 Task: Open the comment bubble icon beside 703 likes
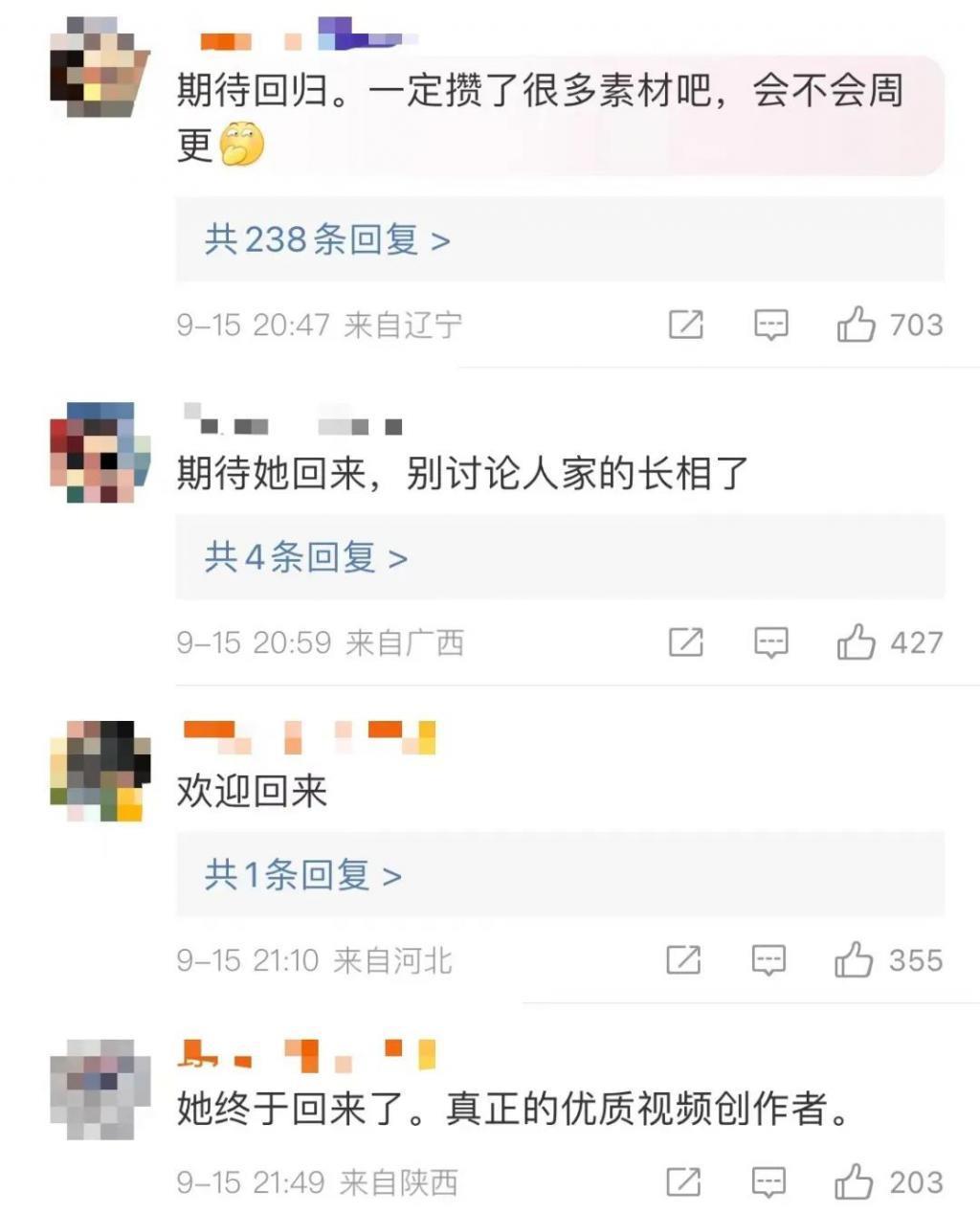770,325
